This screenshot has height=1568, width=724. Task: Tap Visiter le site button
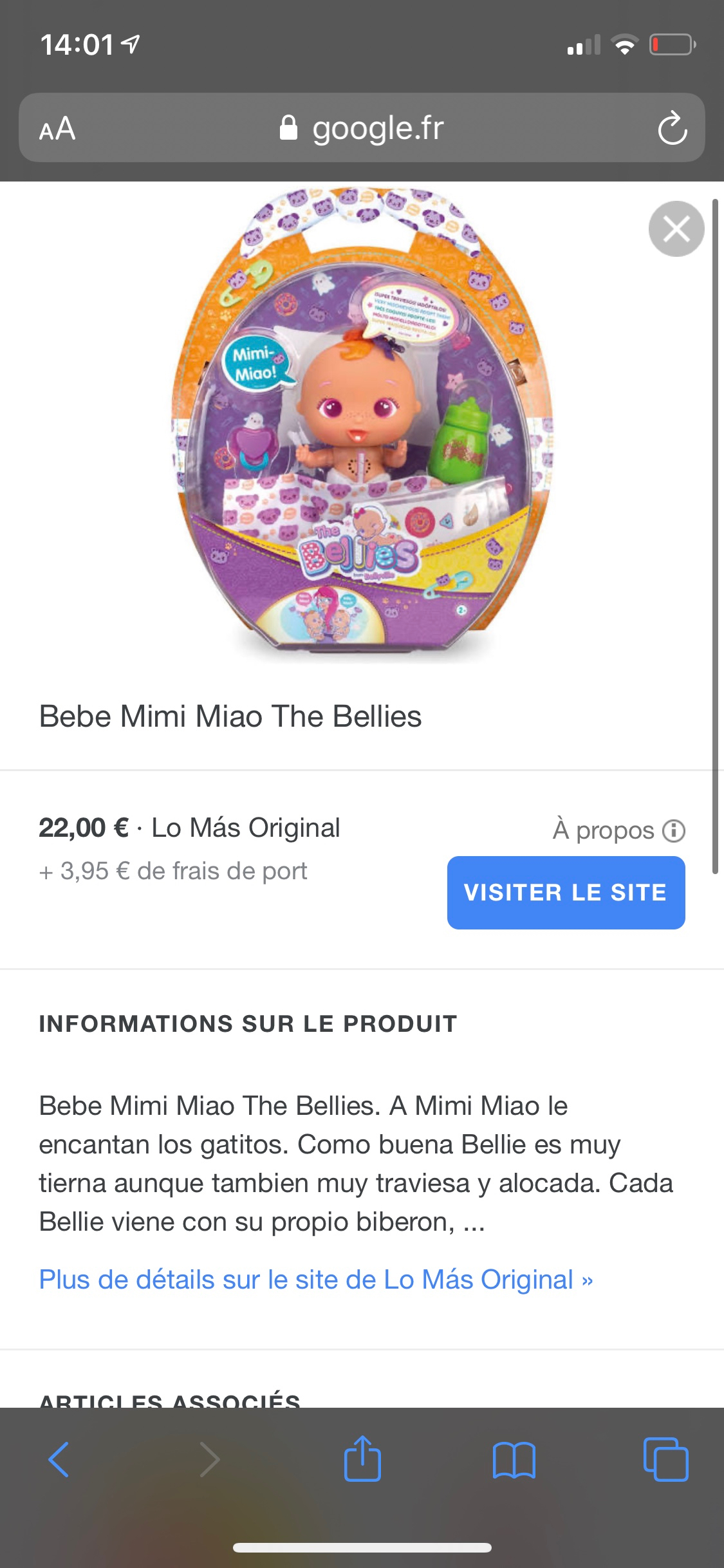[x=566, y=892]
